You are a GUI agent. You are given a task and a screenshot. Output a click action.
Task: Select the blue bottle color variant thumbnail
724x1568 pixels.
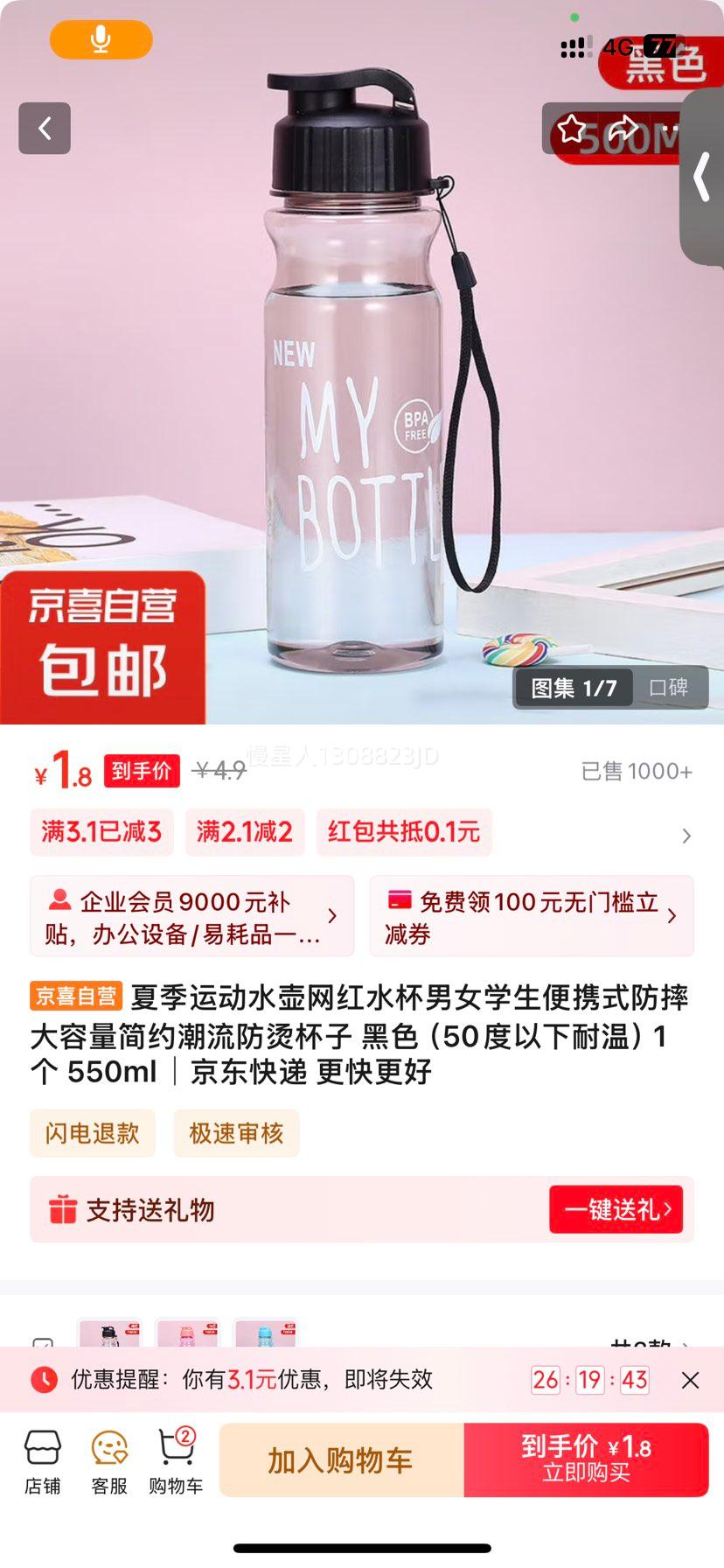[266, 1335]
